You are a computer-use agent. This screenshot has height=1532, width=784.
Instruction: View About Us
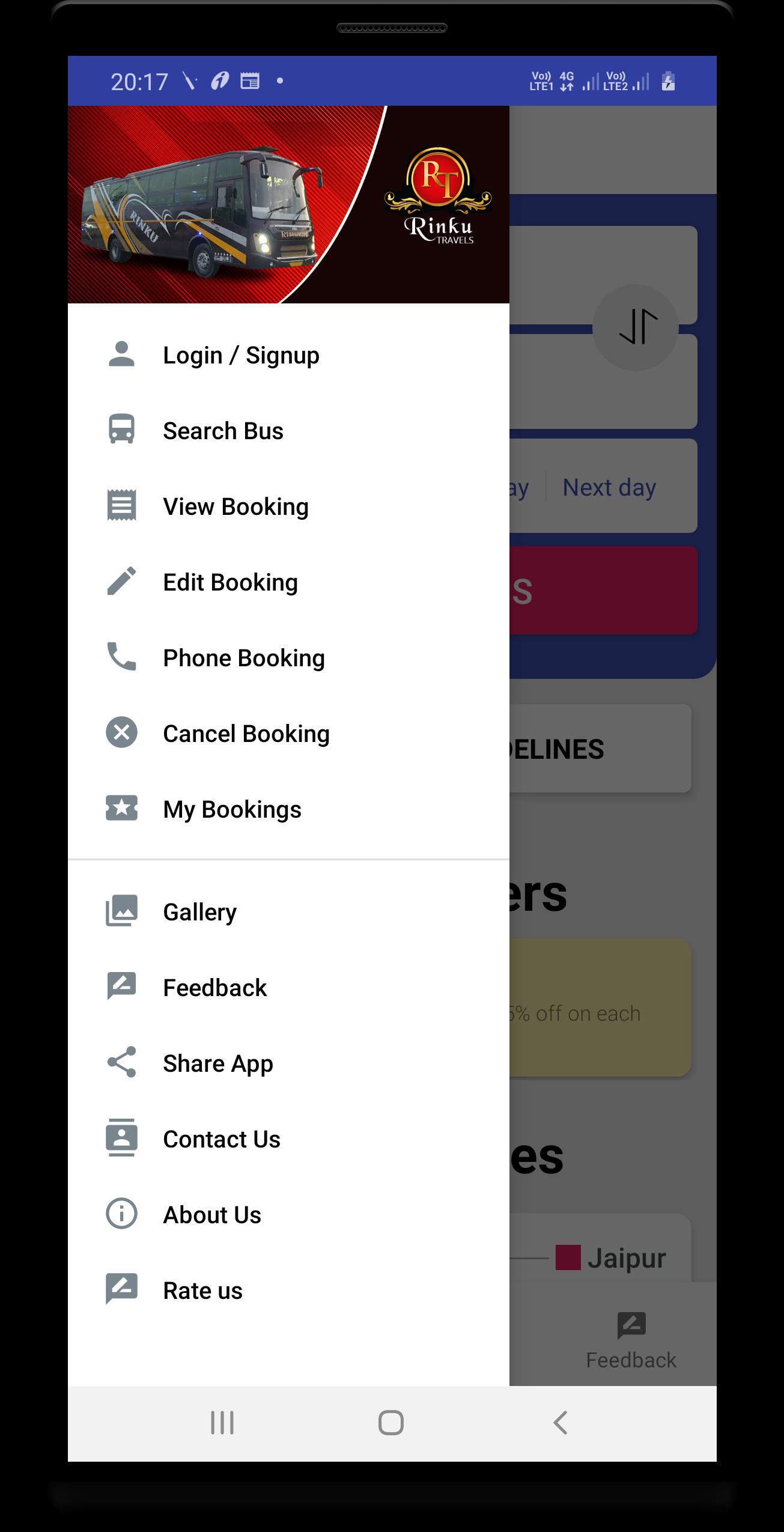(288, 1215)
